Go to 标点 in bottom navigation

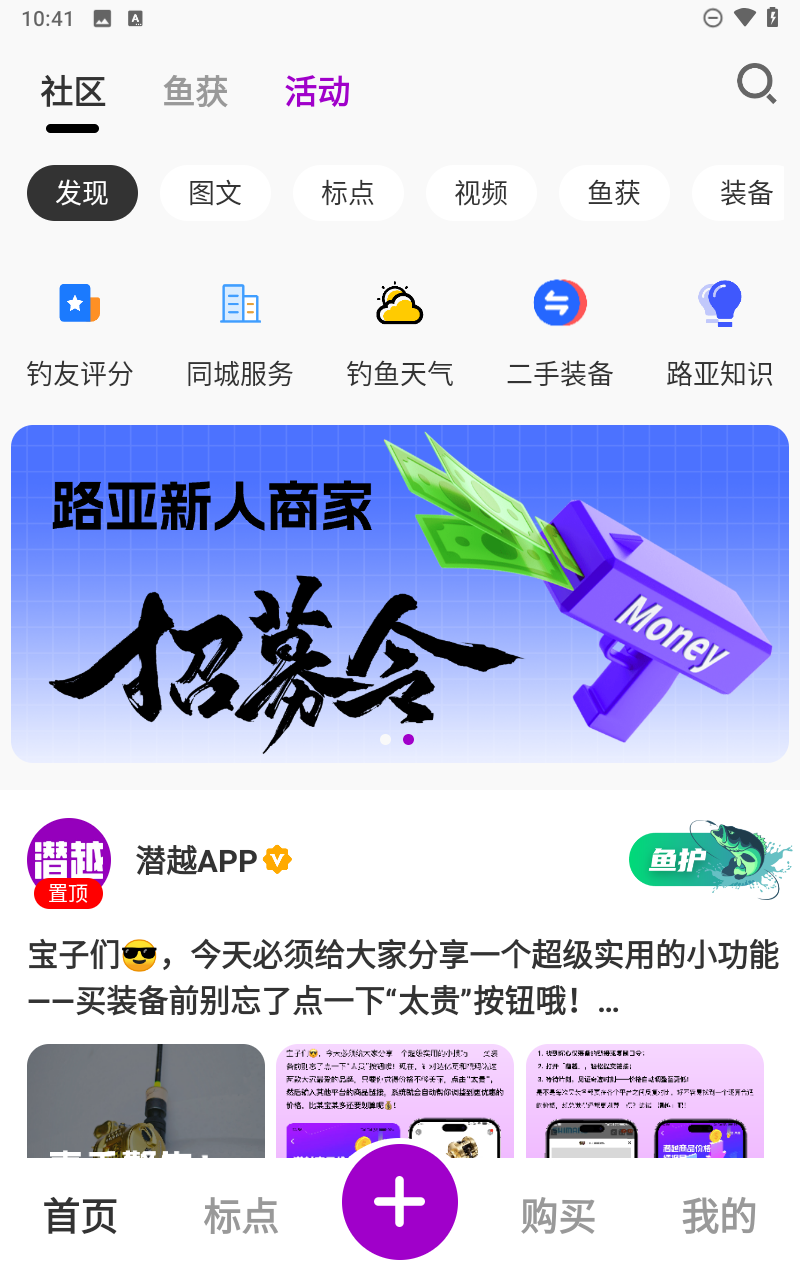point(241,1217)
